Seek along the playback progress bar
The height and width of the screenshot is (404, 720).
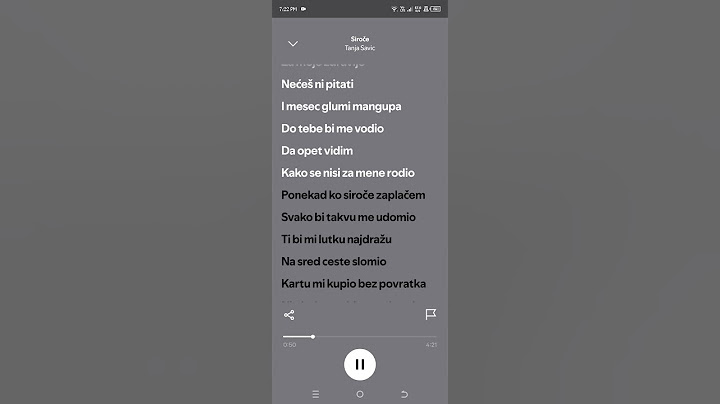tap(360, 337)
